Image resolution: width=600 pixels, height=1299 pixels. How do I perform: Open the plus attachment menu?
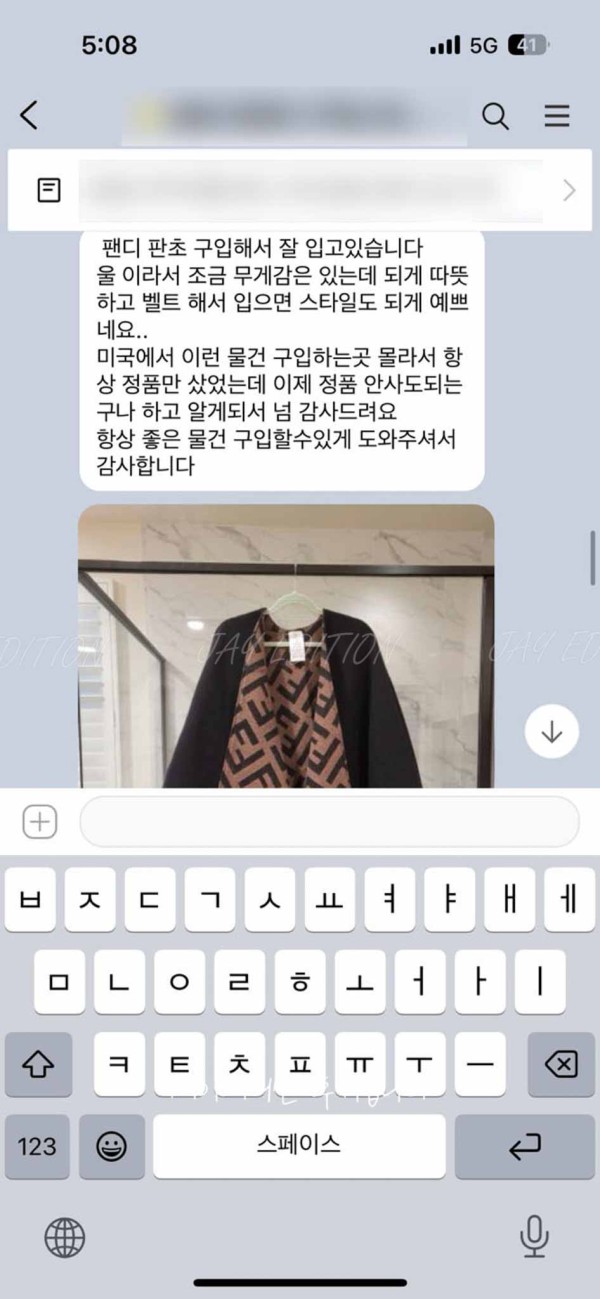pyautogui.click(x=40, y=822)
